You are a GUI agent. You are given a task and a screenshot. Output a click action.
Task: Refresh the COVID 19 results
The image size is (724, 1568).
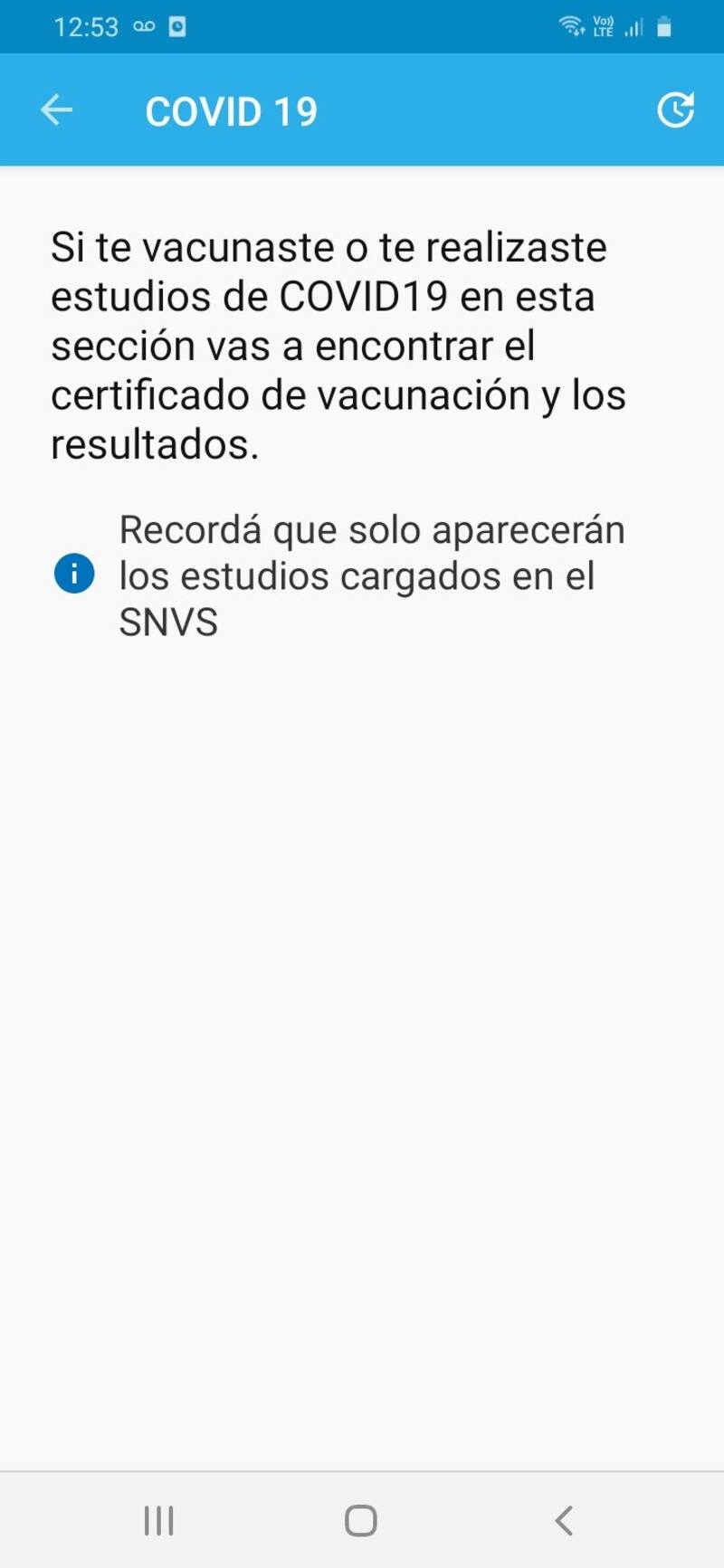point(674,110)
